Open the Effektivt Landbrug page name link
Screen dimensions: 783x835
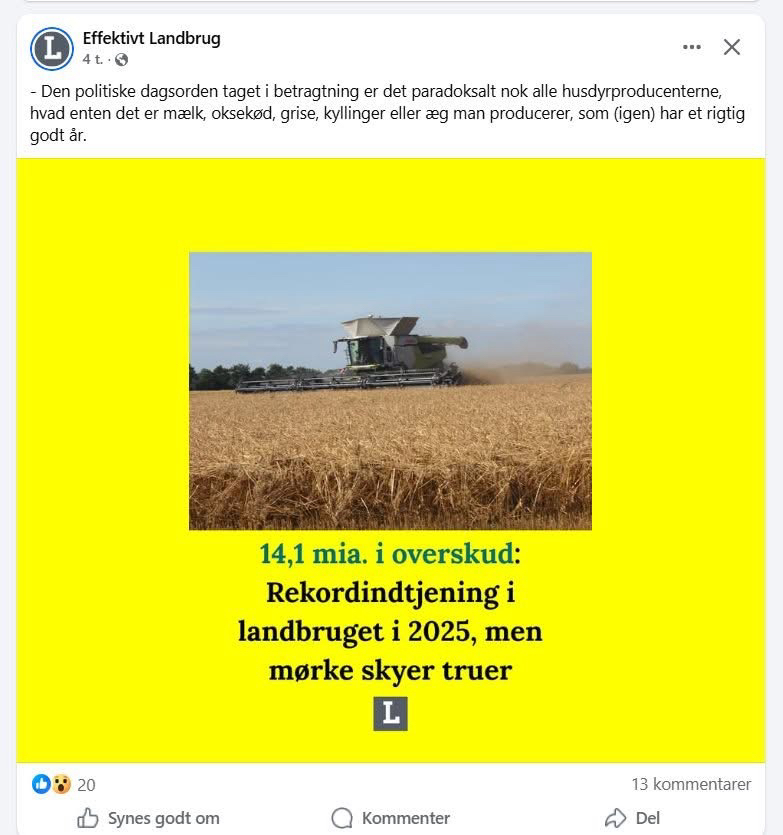pos(151,38)
